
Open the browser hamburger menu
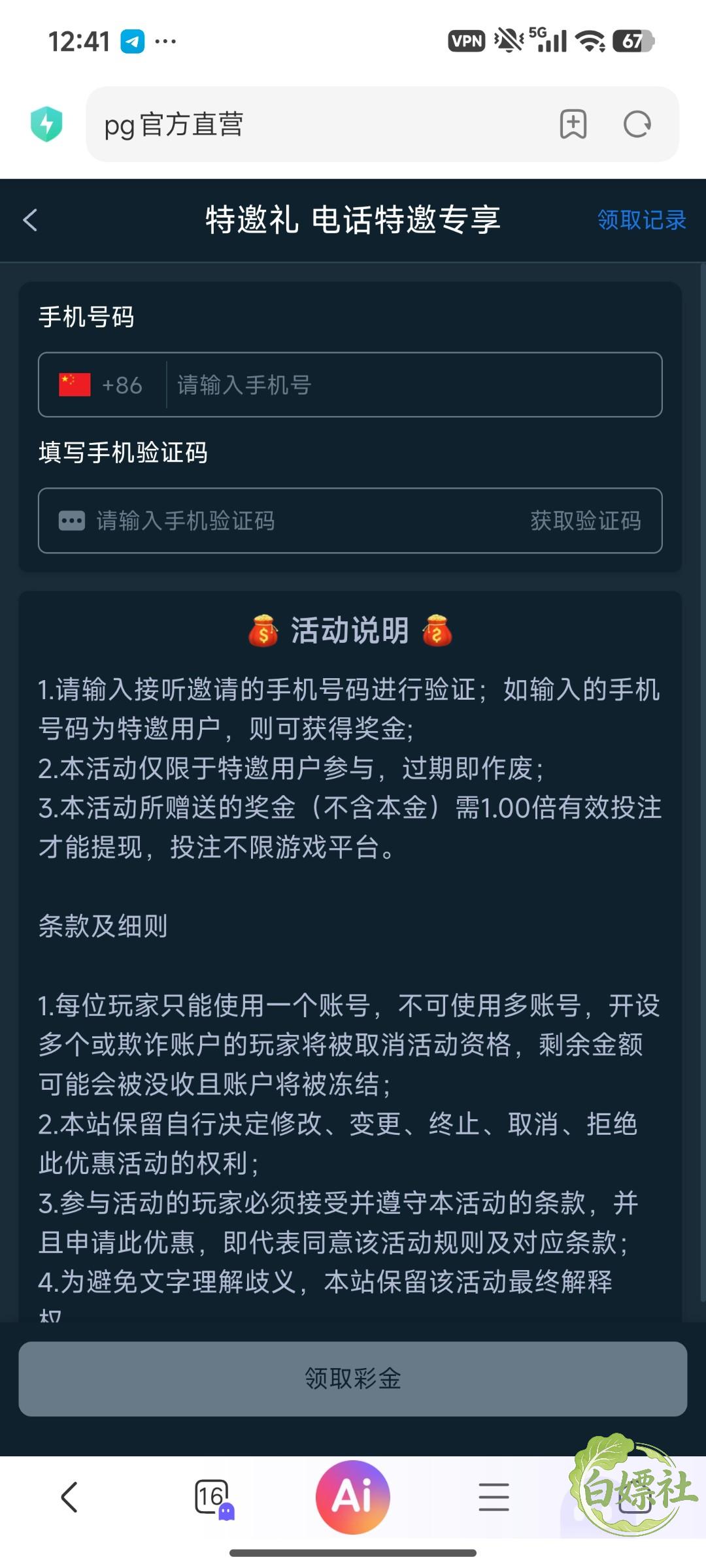coord(494,1497)
